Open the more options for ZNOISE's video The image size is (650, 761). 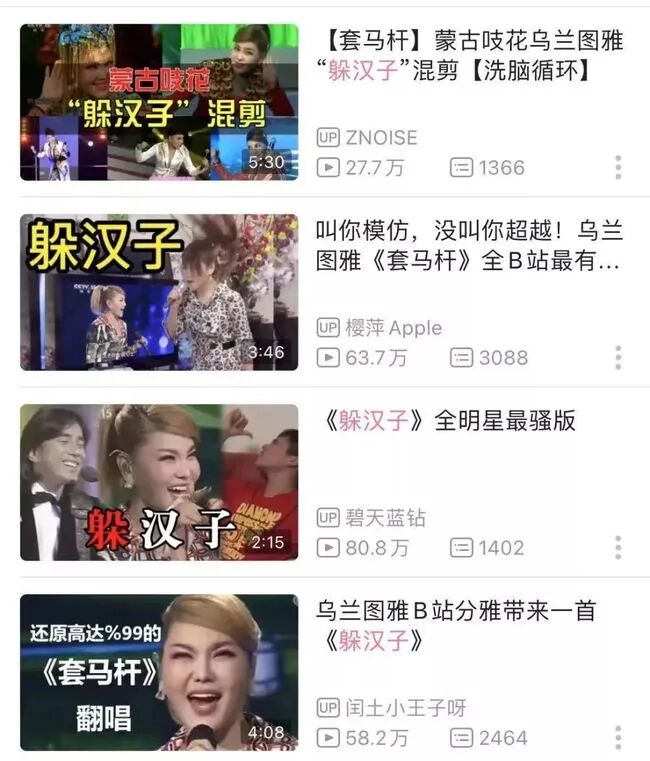618,167
